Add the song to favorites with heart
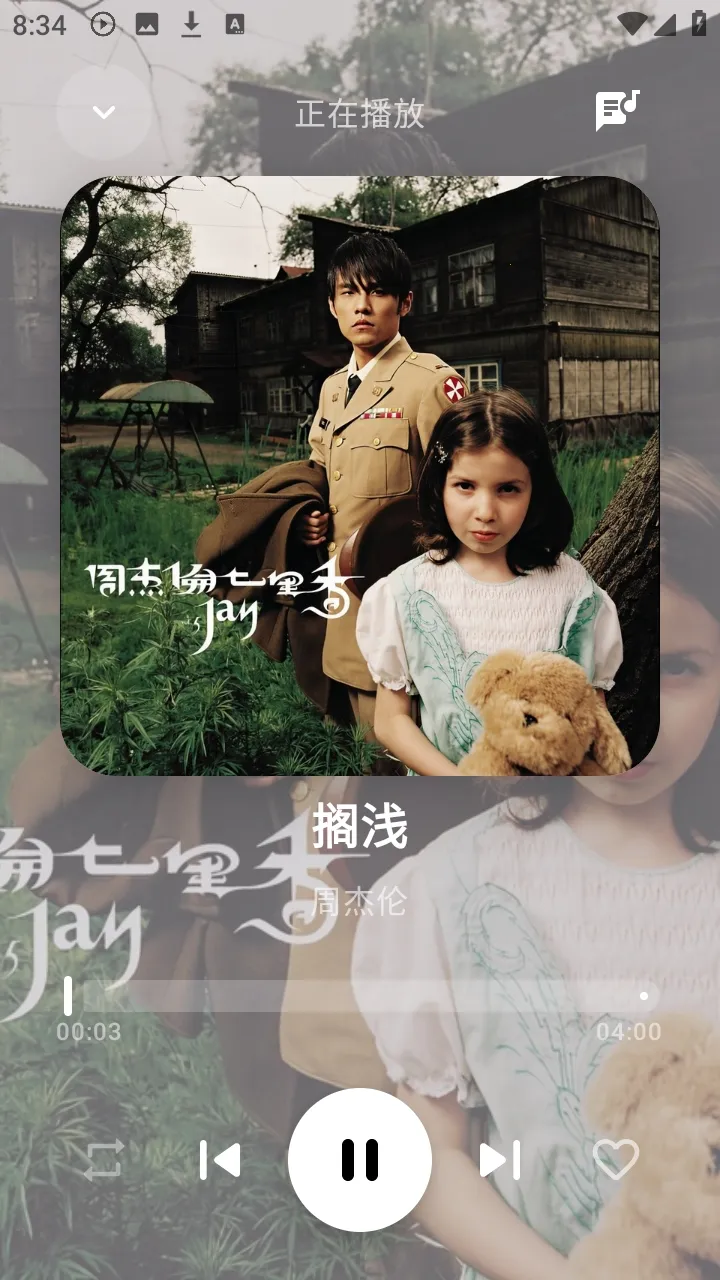 (616, 1160)
